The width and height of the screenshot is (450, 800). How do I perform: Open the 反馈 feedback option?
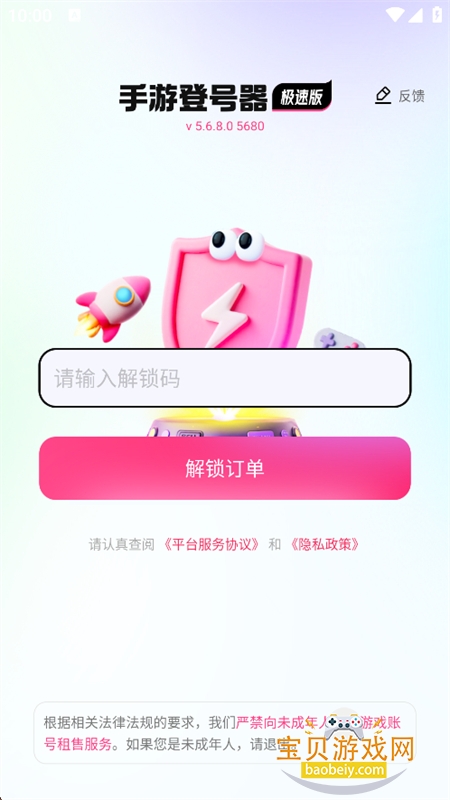click(400, 96)
